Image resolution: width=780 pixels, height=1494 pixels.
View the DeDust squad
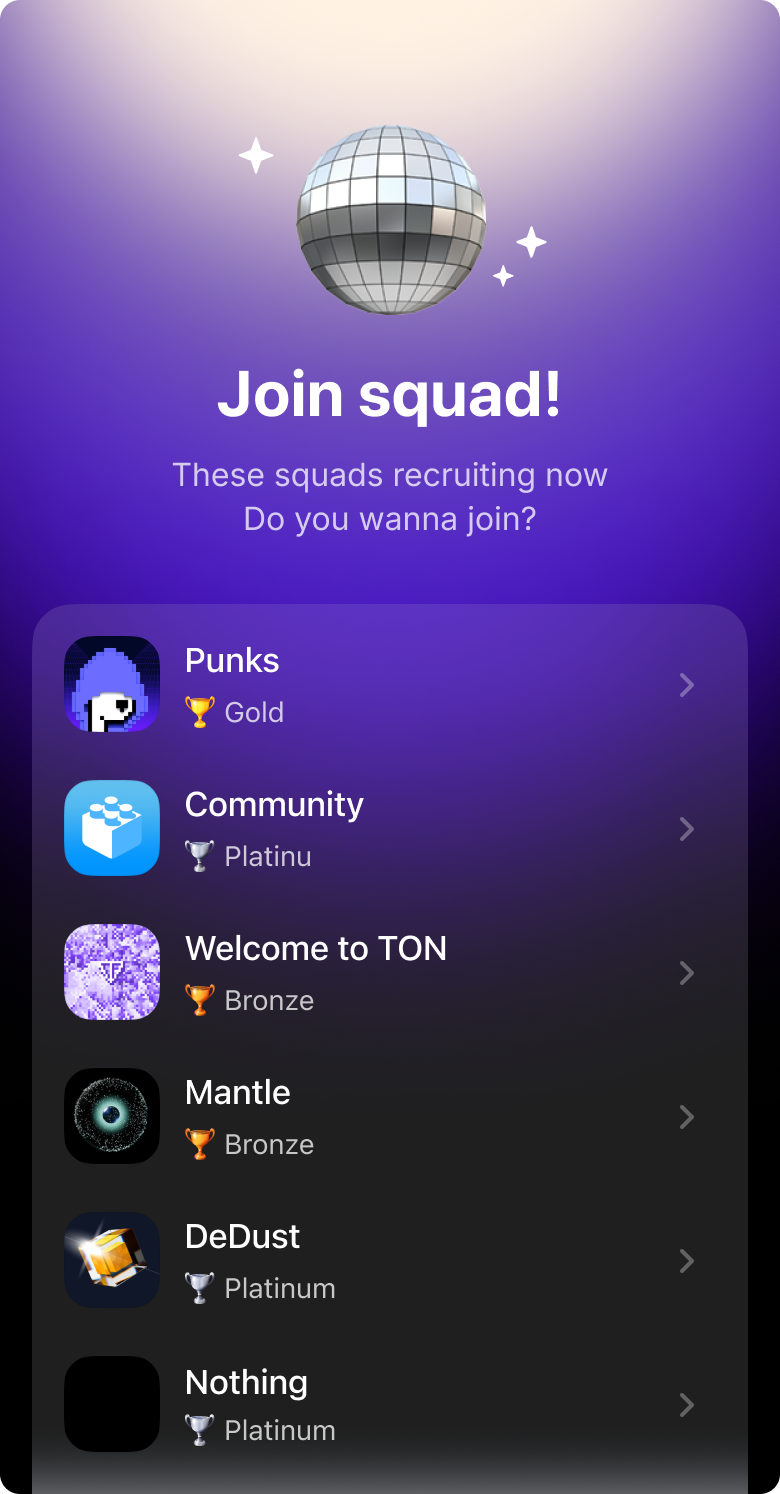coord(390,1261)
